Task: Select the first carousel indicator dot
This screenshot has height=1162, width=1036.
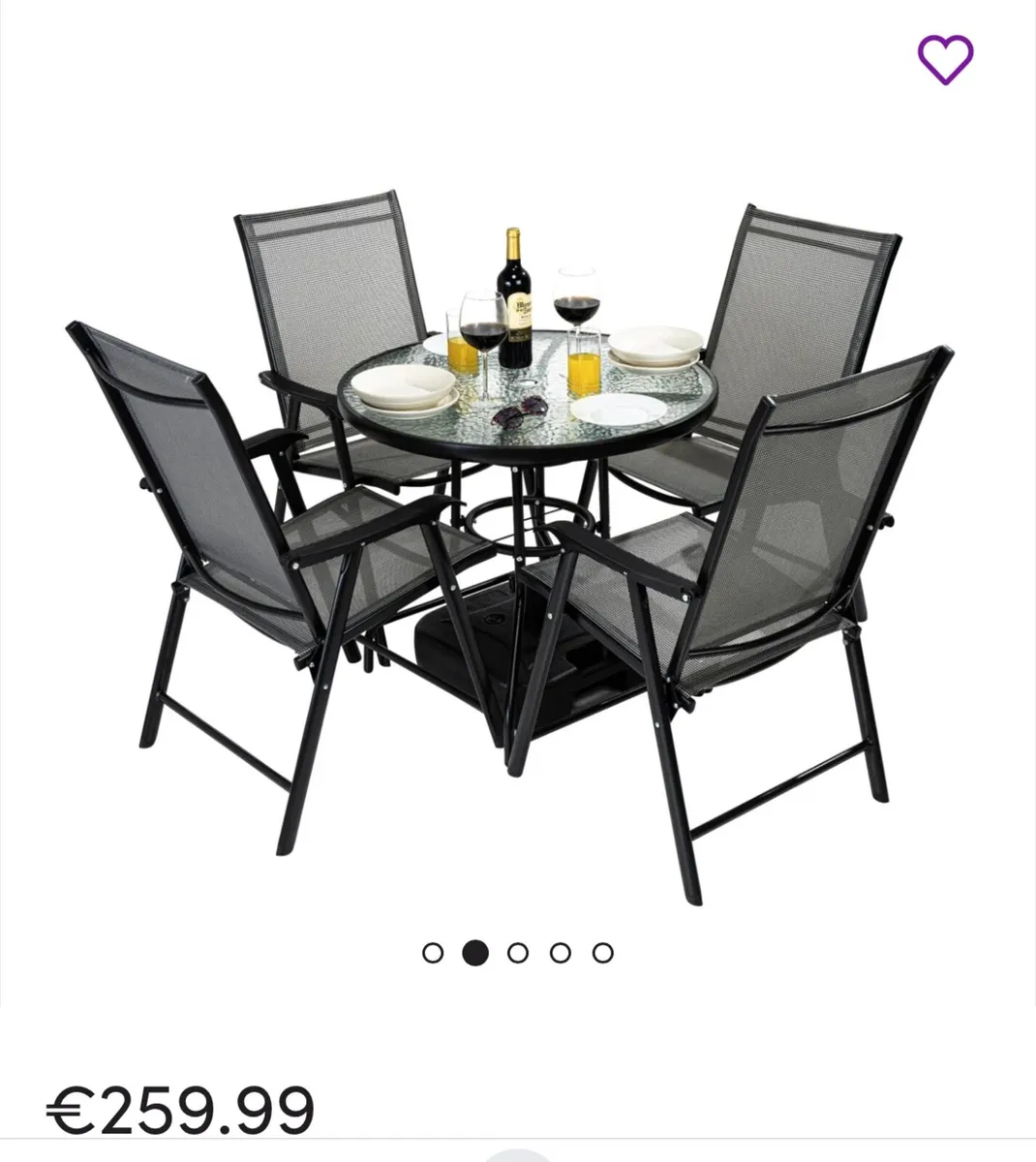Action: [x=434, y=952]
